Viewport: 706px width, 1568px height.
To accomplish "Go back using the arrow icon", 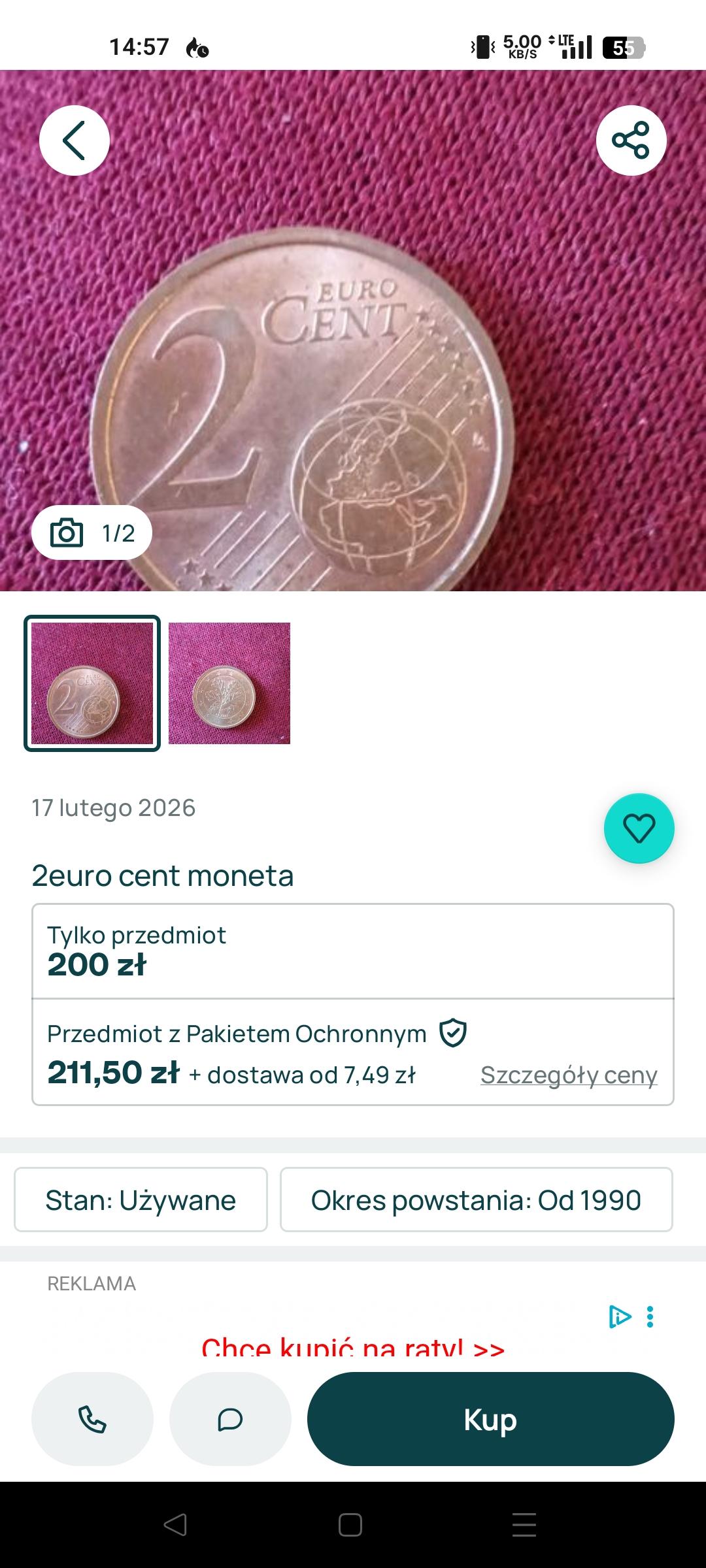I will (x=74, y=140).
